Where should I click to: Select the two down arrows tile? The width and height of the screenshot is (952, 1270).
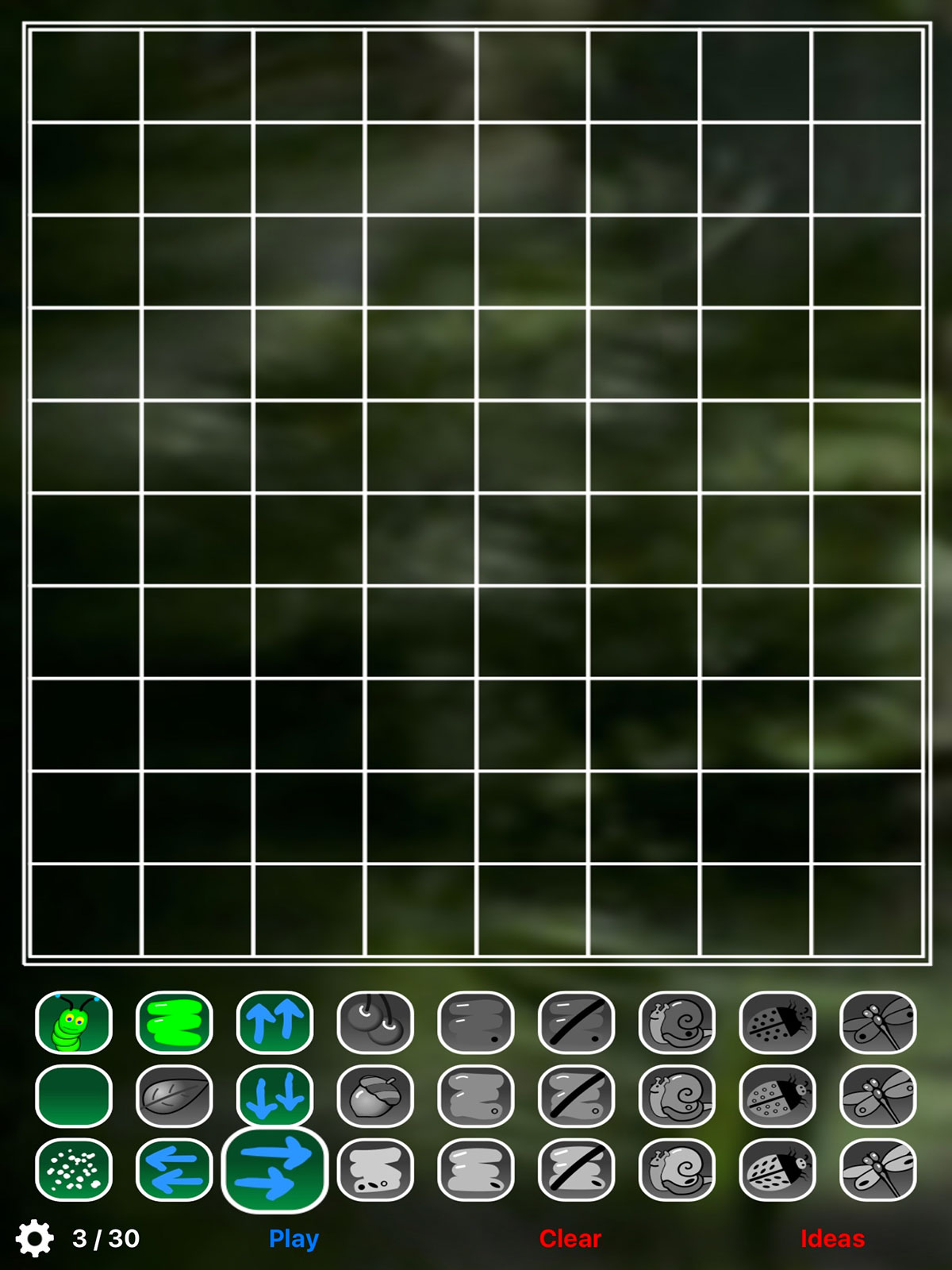tap(274, 1096)
